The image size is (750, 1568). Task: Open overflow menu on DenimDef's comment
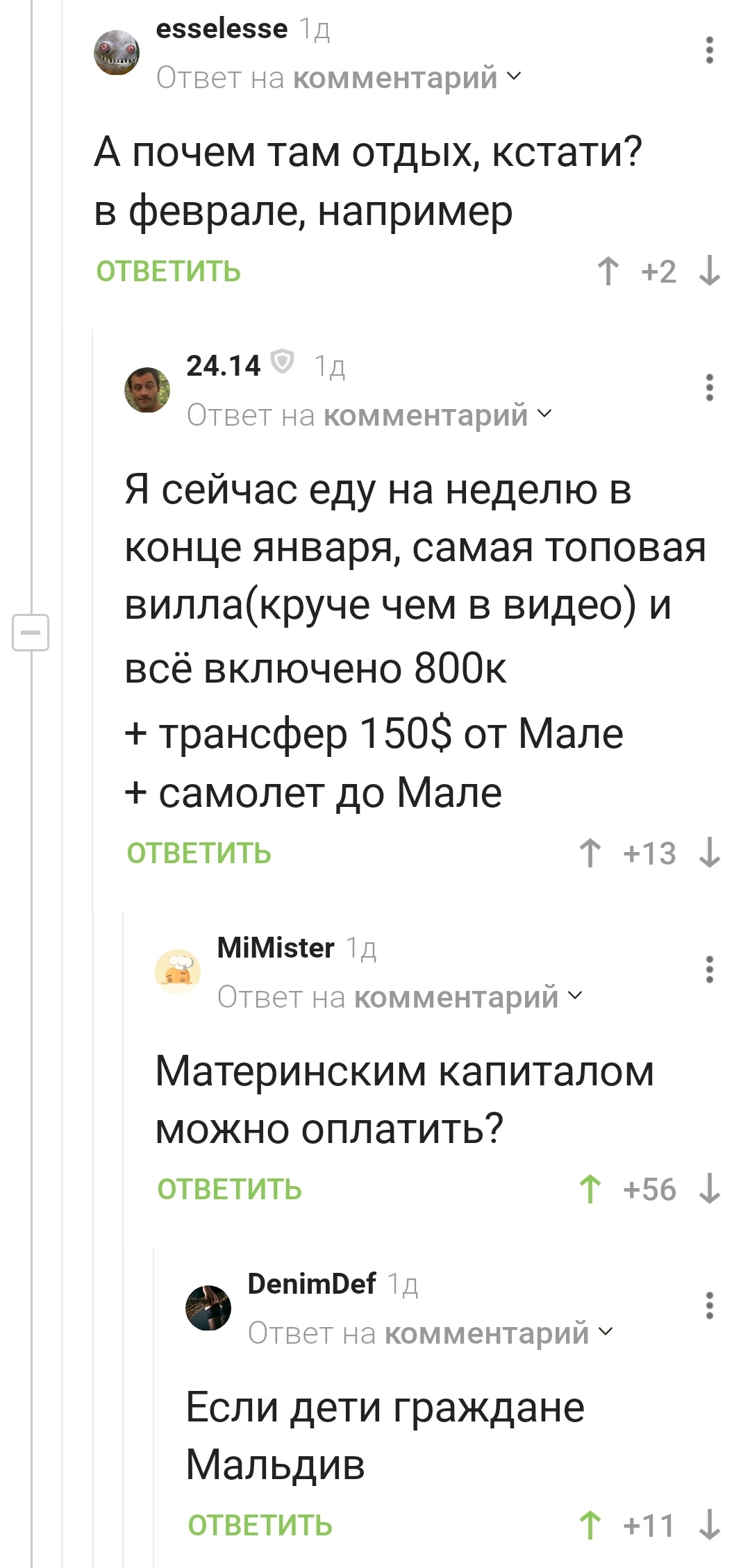709,1306
